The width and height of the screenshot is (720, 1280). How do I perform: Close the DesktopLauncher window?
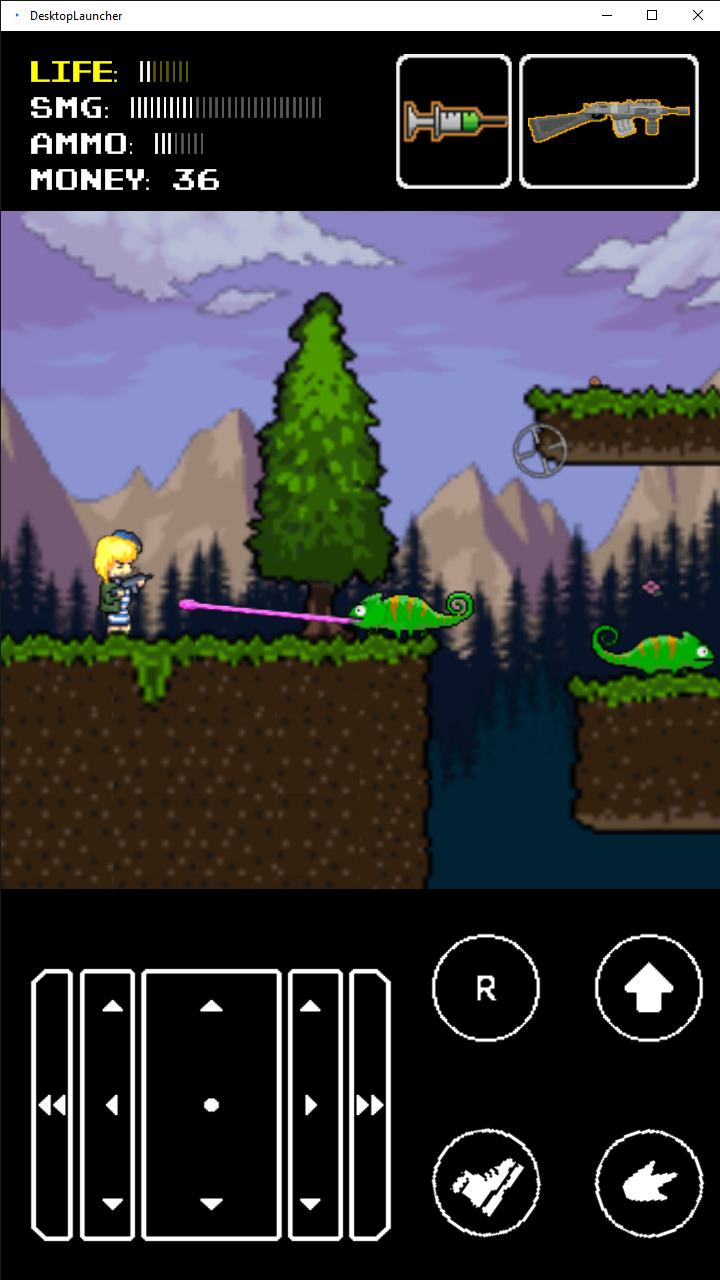697,15
